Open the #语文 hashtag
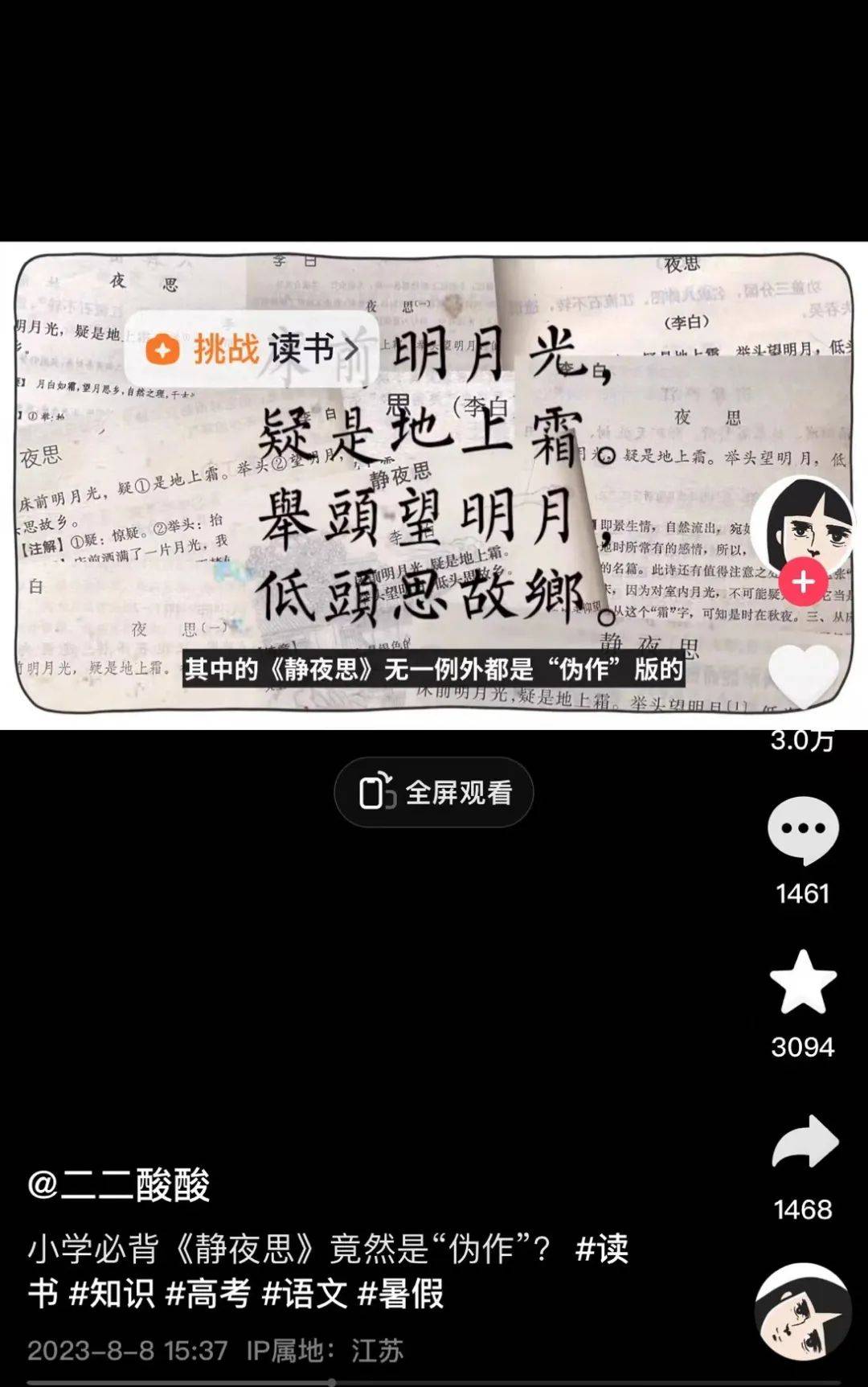The image size is (868, 1387). 304,1294
